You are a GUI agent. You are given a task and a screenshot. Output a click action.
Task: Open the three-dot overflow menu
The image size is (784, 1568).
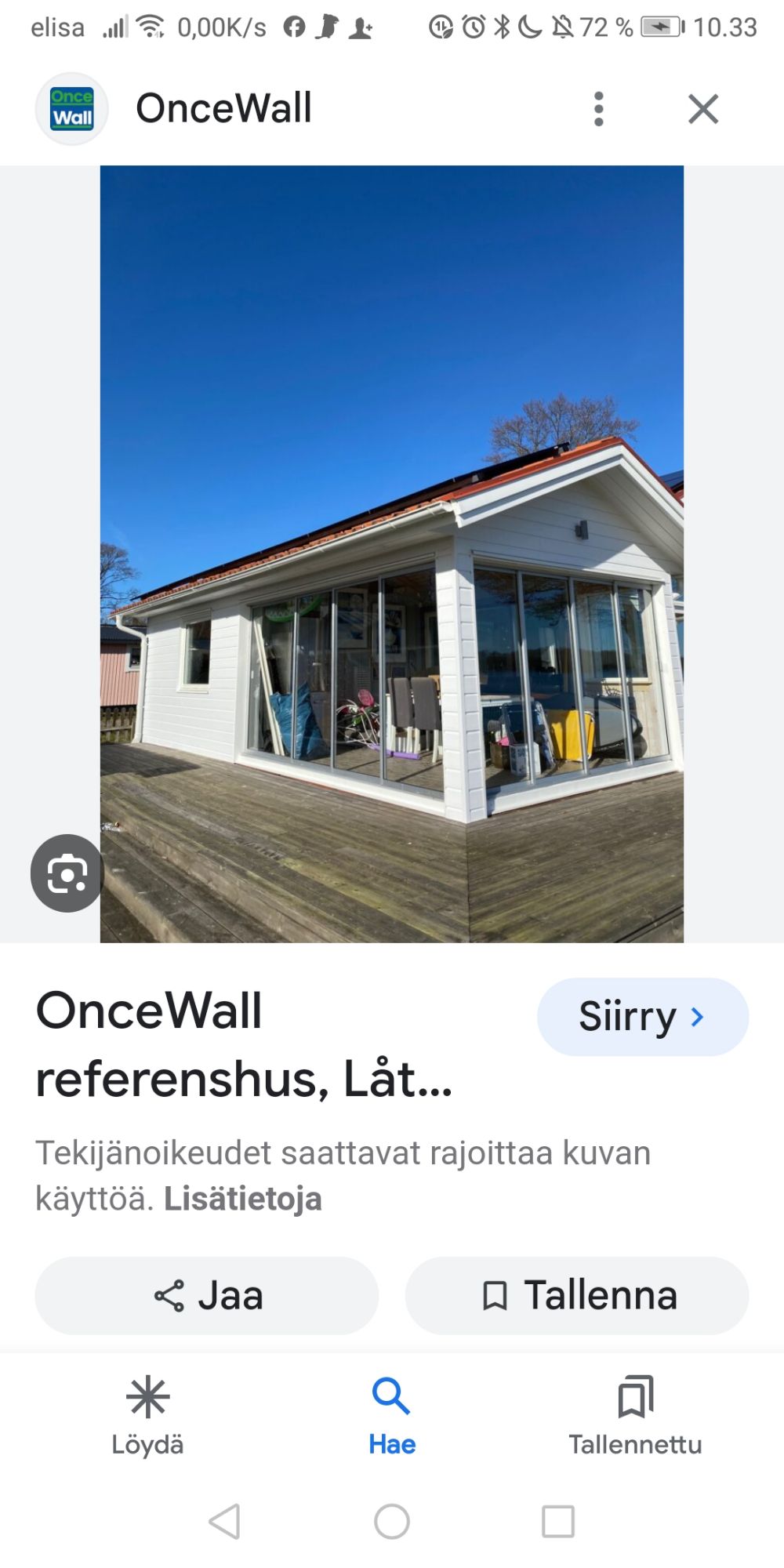599,109
